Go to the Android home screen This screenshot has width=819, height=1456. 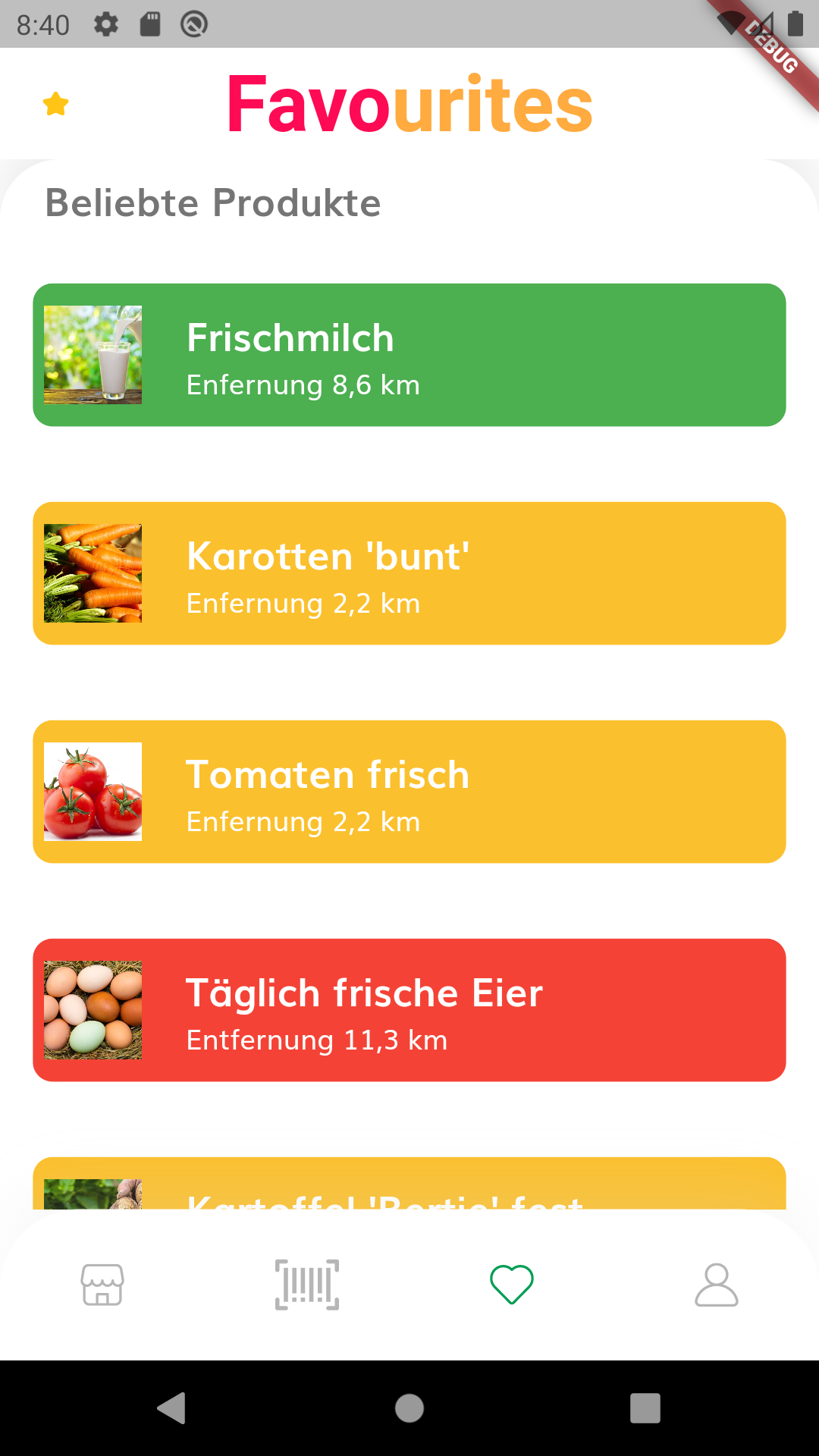(409, 1408)
